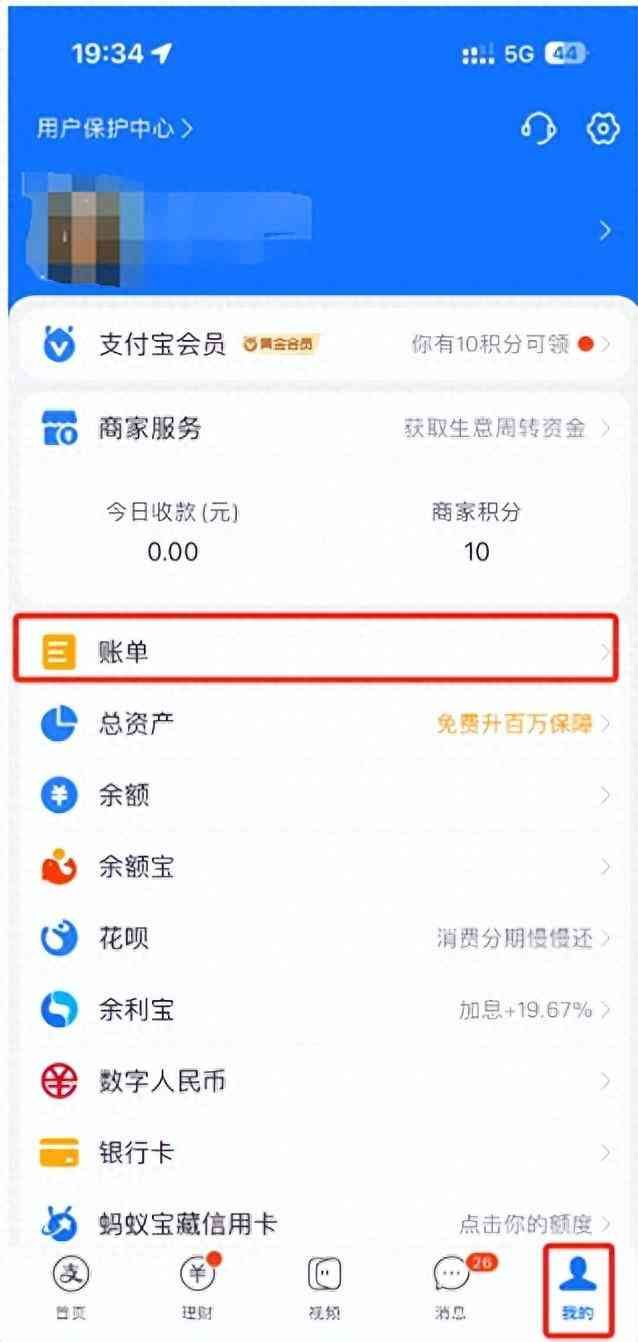This screenshot has height=1342, width=638.
Task: Open 余利宝 row
Action: [x=320, y=1010]
